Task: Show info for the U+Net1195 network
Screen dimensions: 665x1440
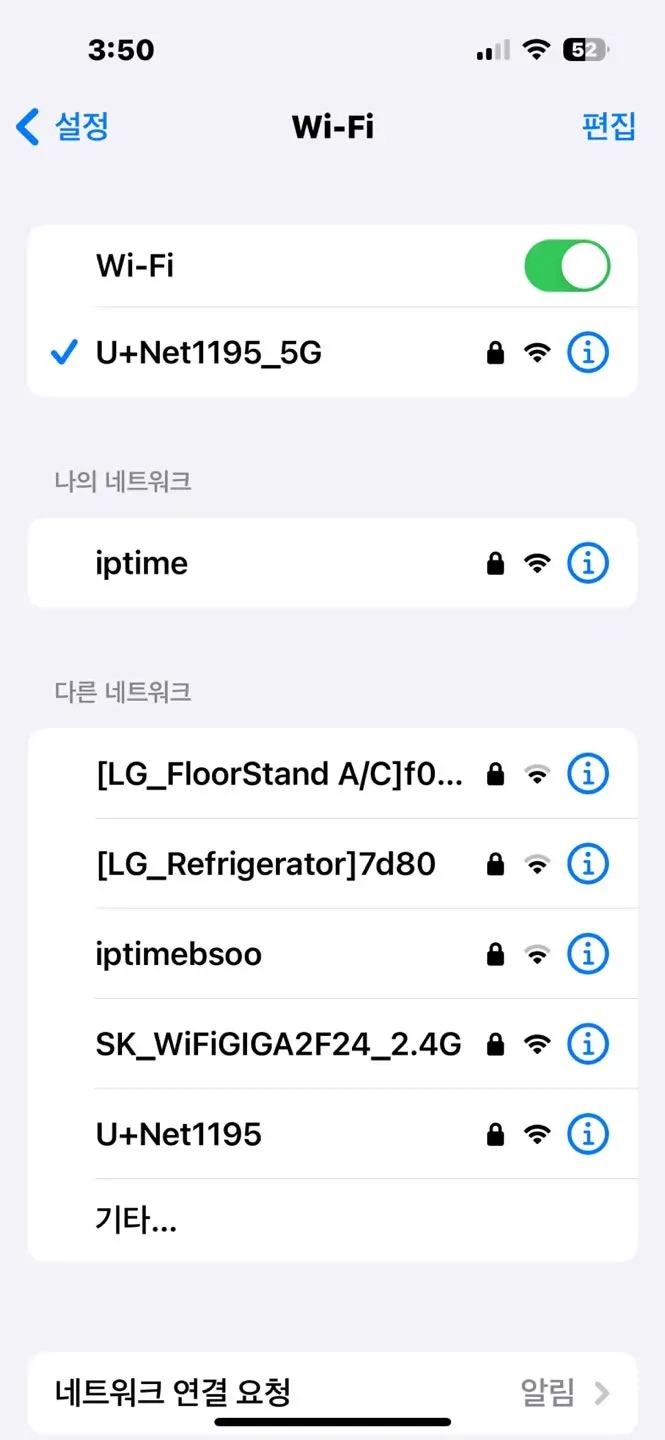Action: click(x=588, y=1134)
